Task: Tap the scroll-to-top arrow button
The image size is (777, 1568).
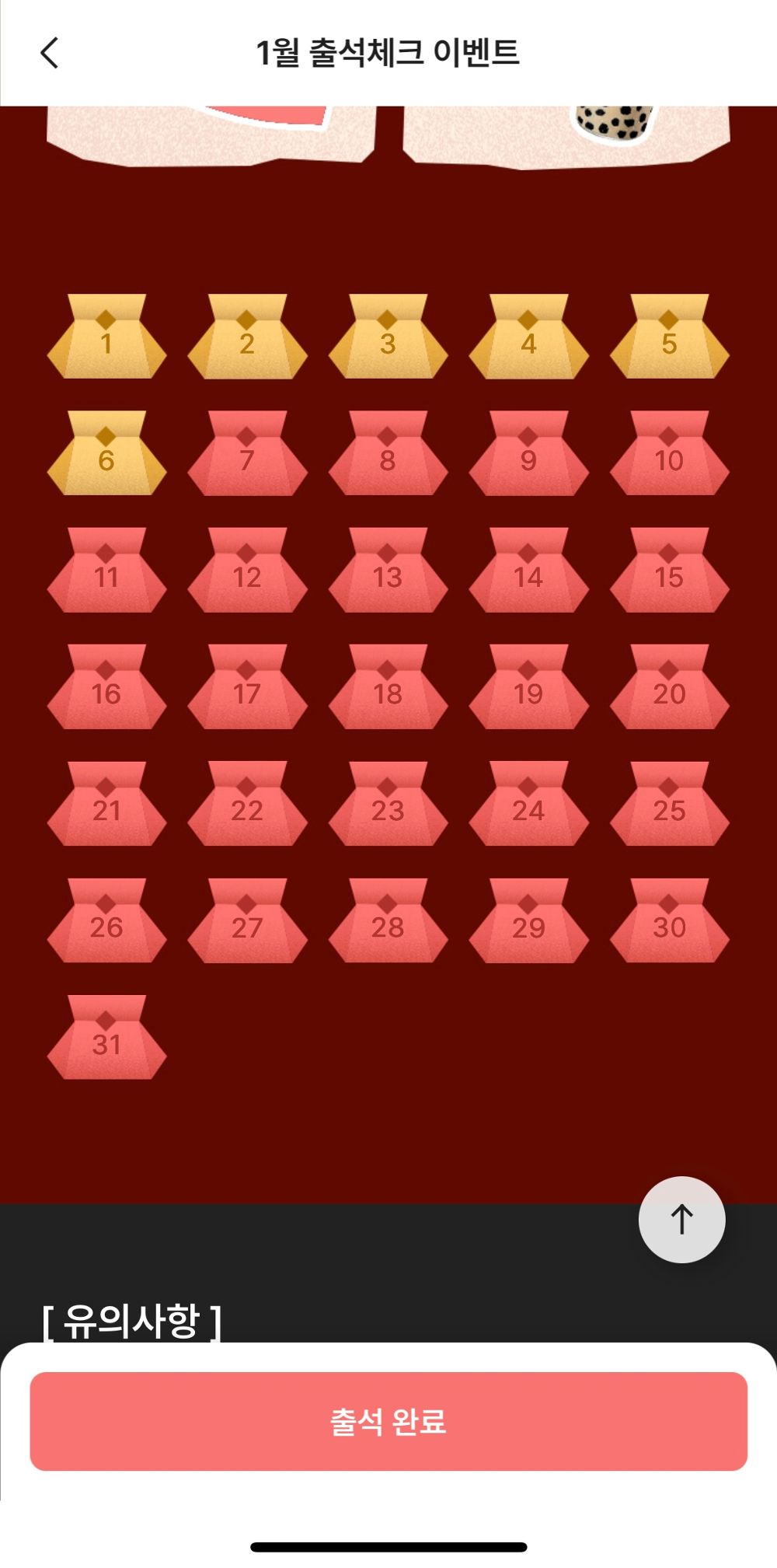Action: [x=681, y=1219]
